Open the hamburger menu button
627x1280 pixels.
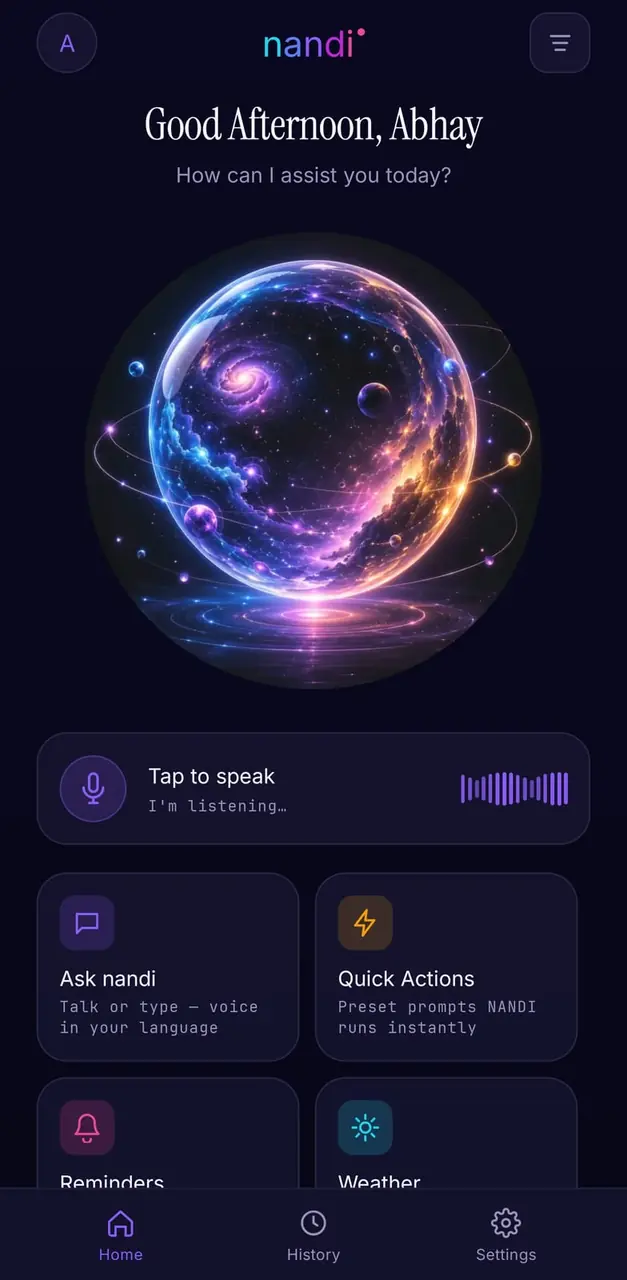point(559,43)
